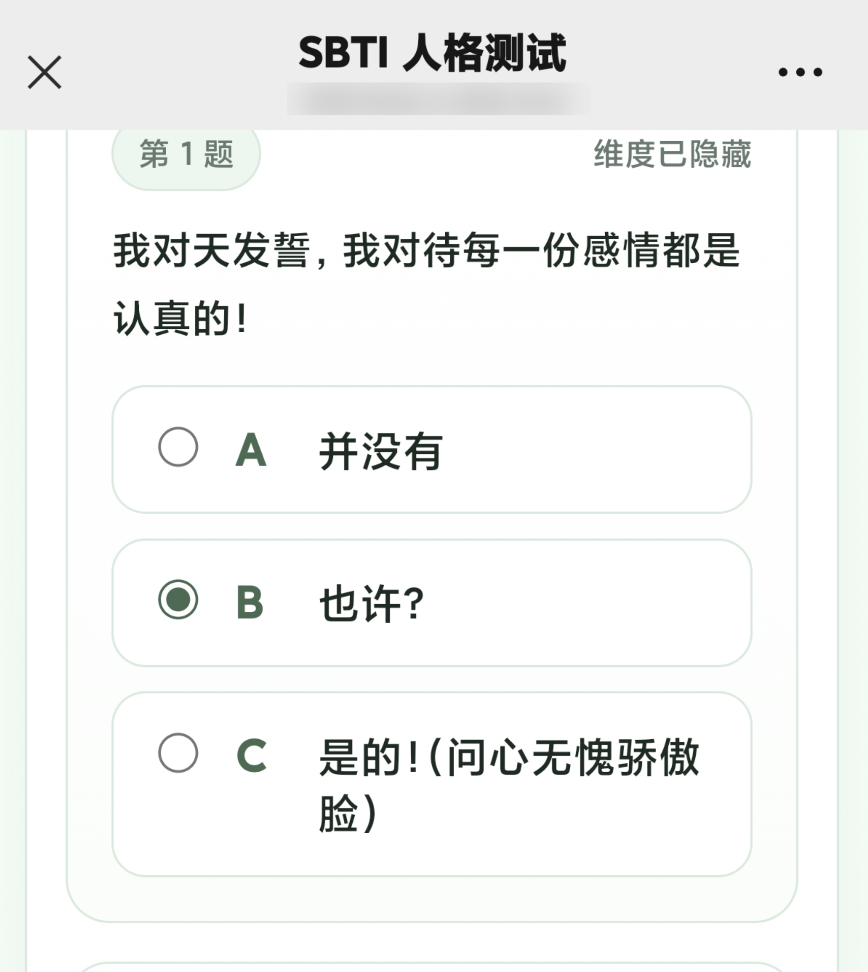This screenshot has height=972, width=868.
Task: Tap the option card containing 问心无愧骄傲脸
Action: pos(430,783)
